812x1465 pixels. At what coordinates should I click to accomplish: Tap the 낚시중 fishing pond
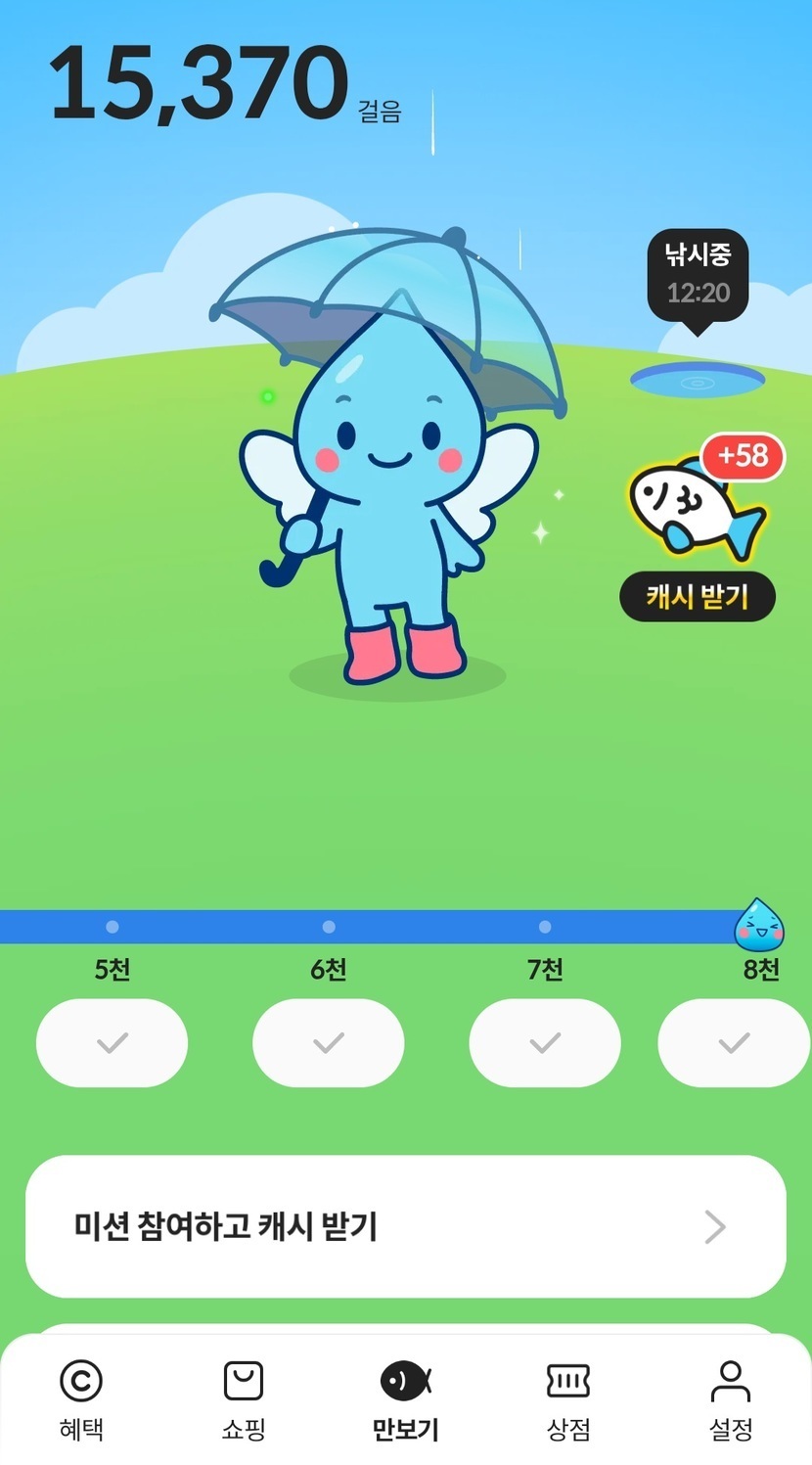pos(697,380)
